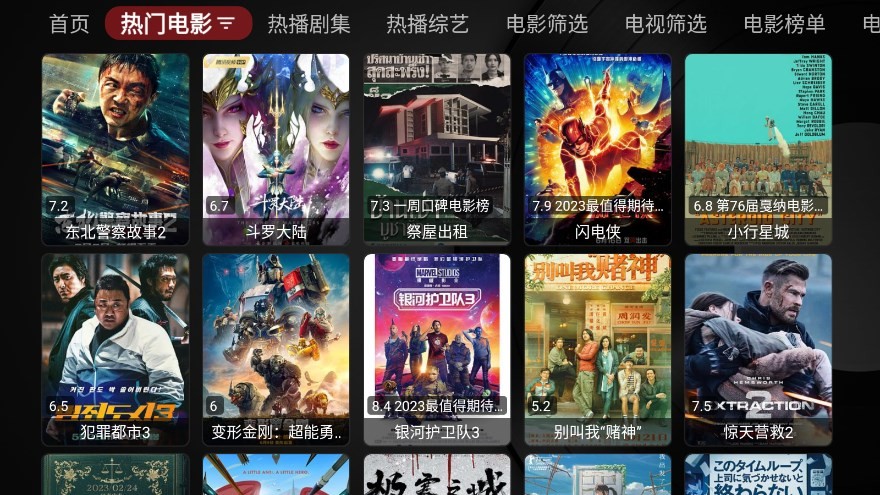Select the movie 祭屋出租
This screenshot has width=880, height=495.
[437, 148]
